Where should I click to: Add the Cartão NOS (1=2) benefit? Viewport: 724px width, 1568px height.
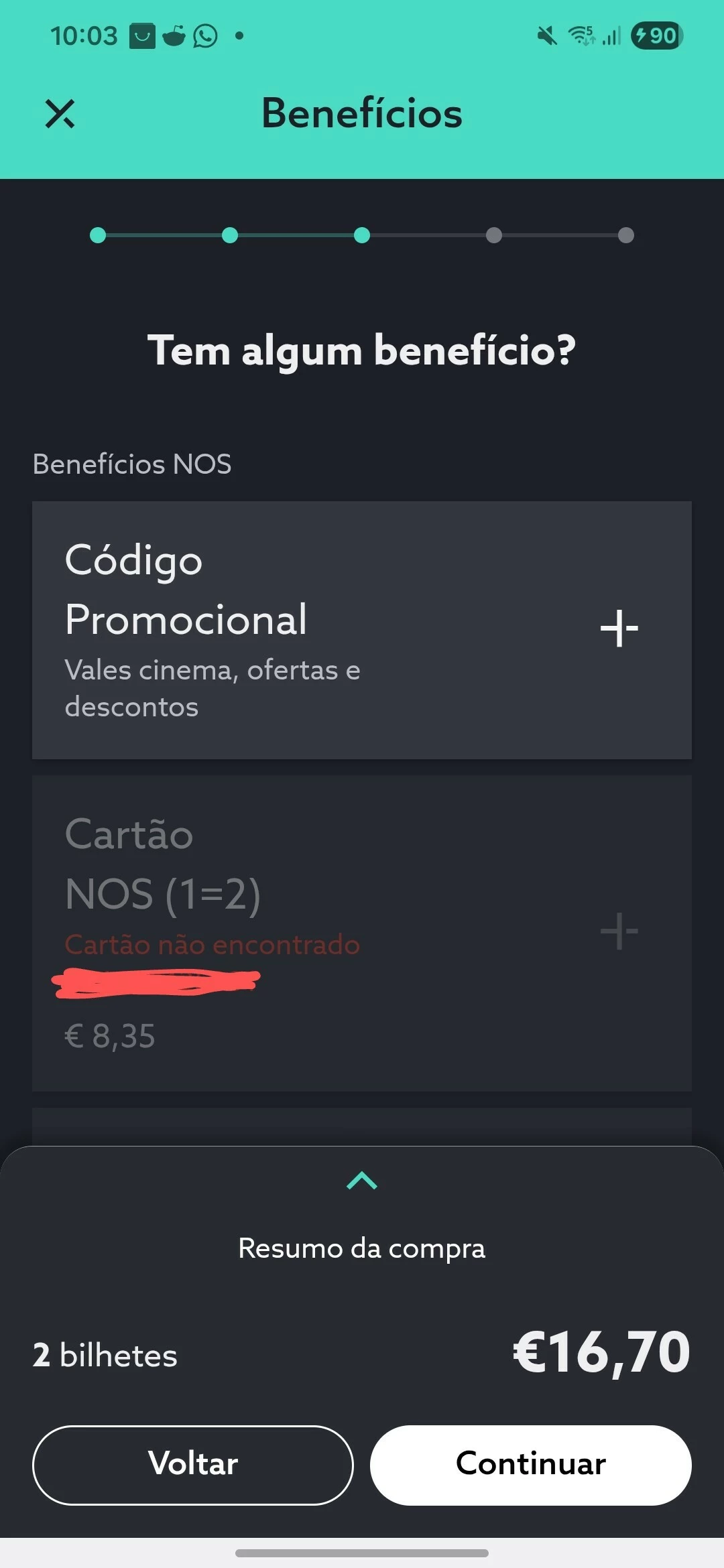pos(619,931)
